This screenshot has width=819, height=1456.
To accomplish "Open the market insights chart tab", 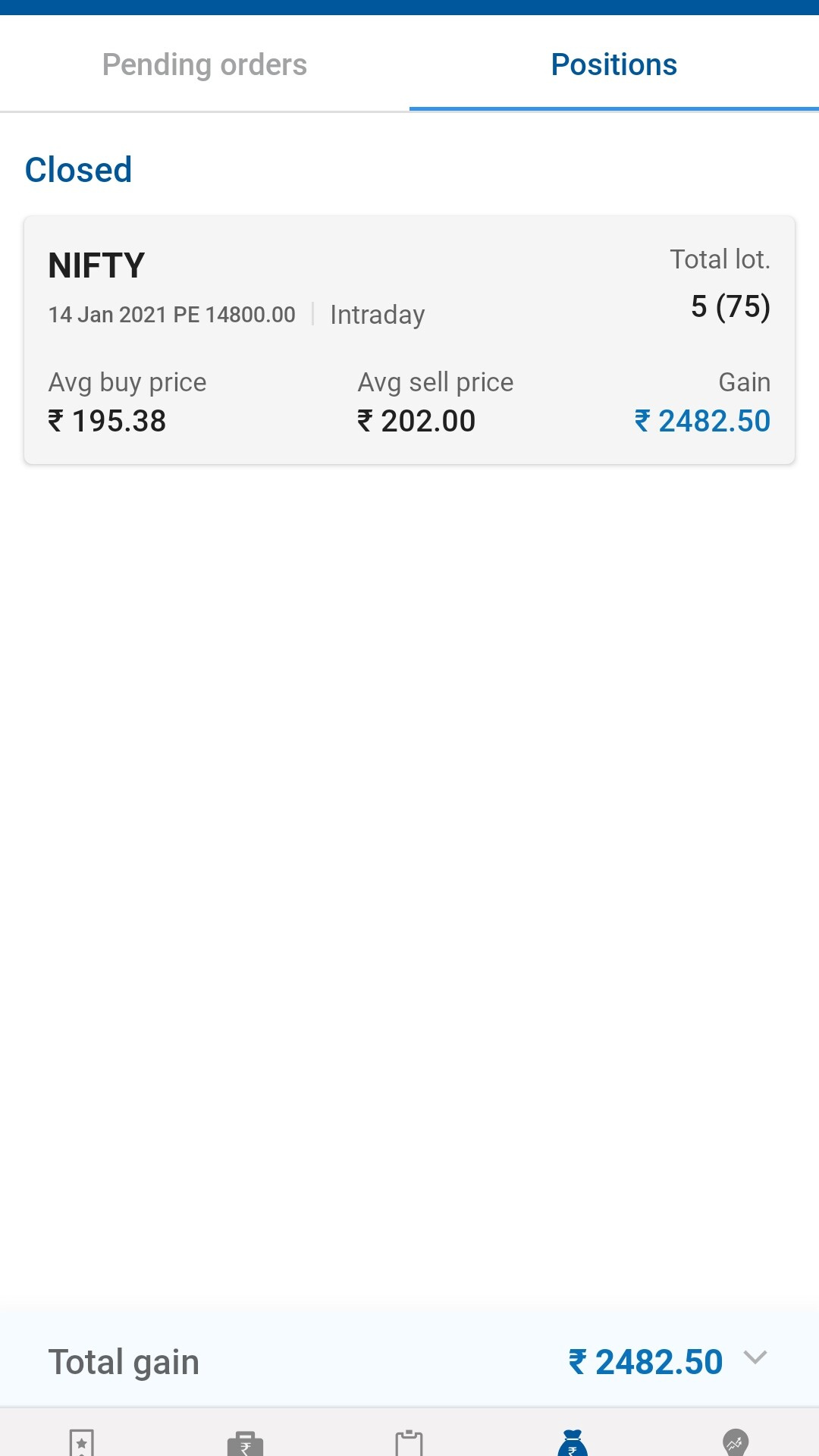I will coord(736,1442).
